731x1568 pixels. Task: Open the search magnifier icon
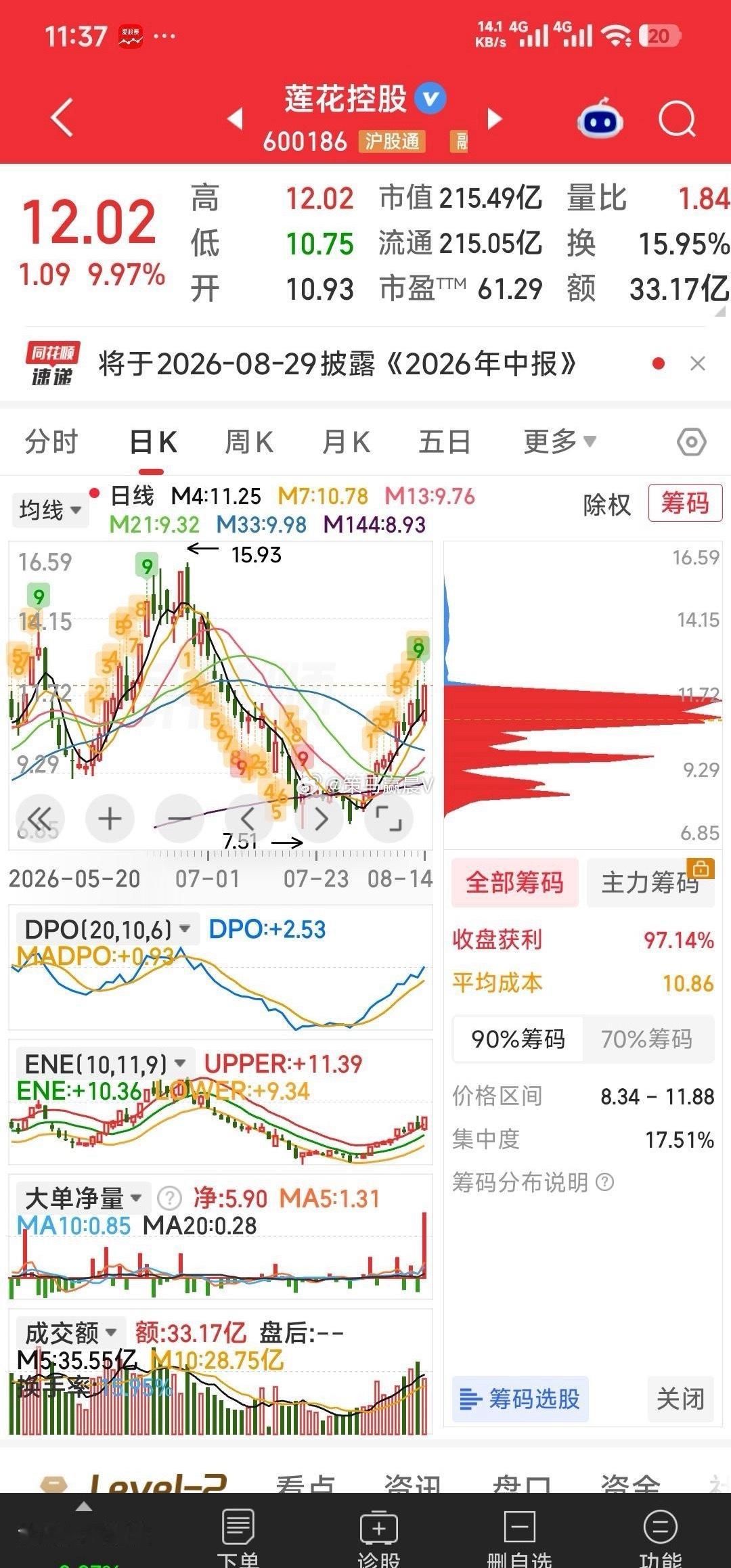[x=677, y=120]
